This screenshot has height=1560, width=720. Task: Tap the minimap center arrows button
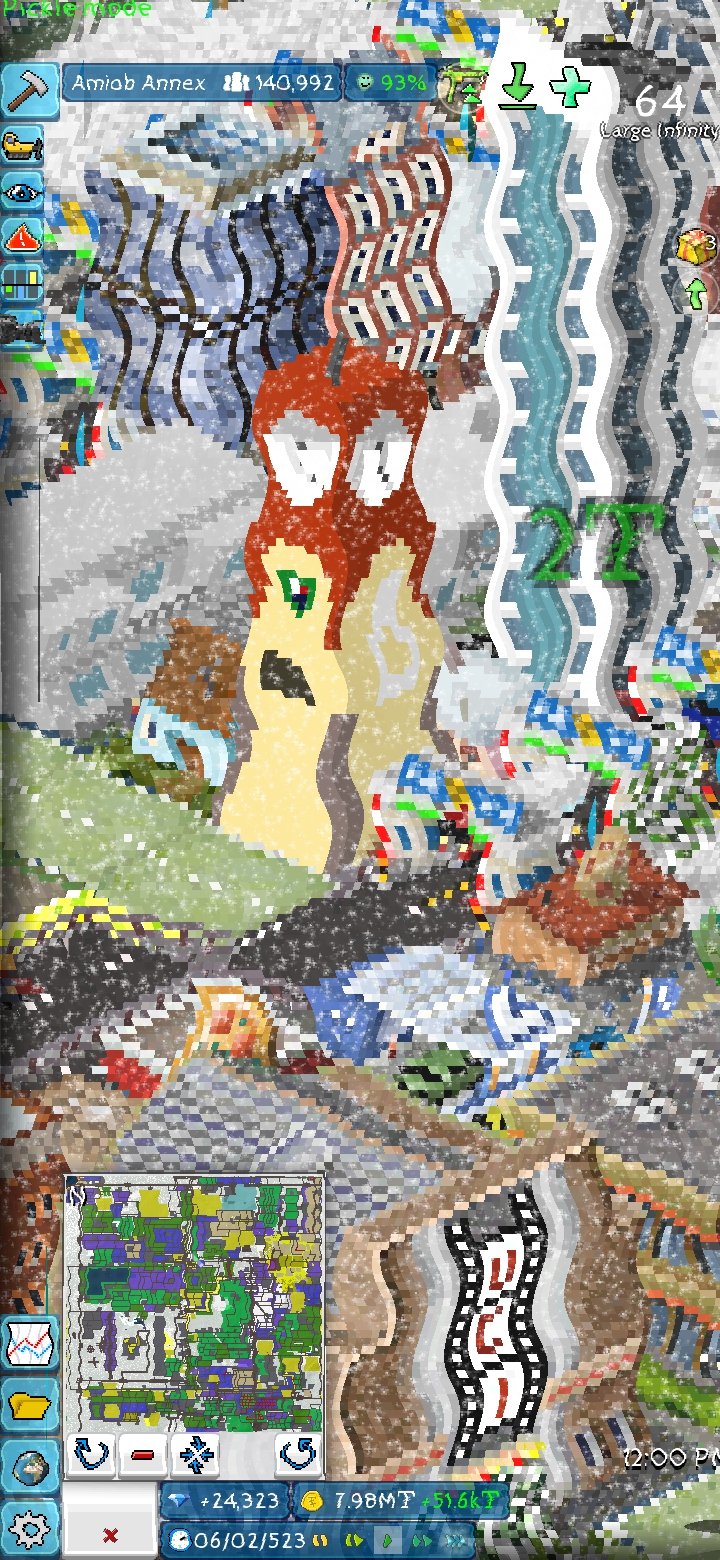[195, 1453]
